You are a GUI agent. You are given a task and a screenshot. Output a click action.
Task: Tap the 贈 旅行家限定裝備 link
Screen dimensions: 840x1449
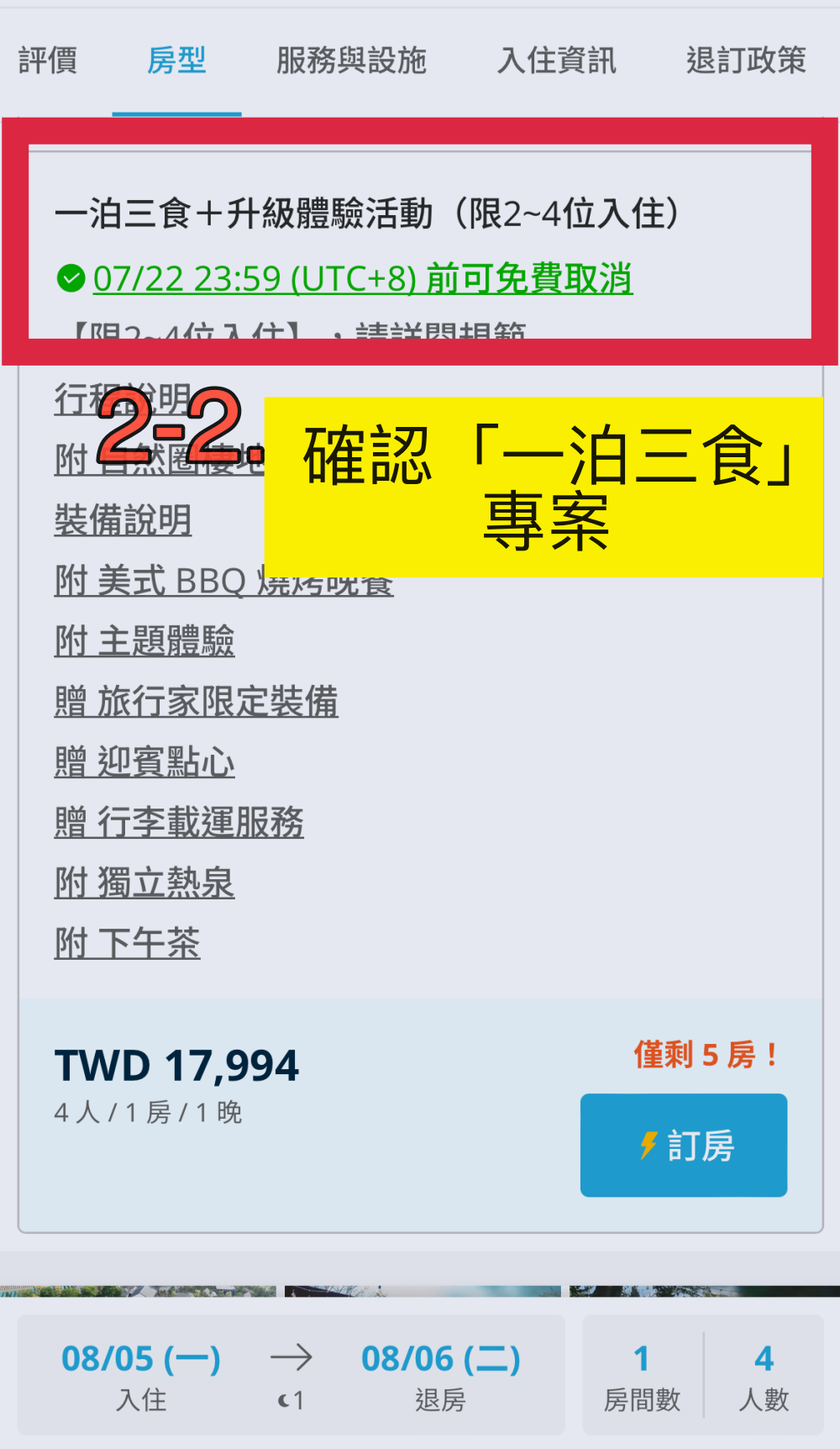(x=197, y=701)
